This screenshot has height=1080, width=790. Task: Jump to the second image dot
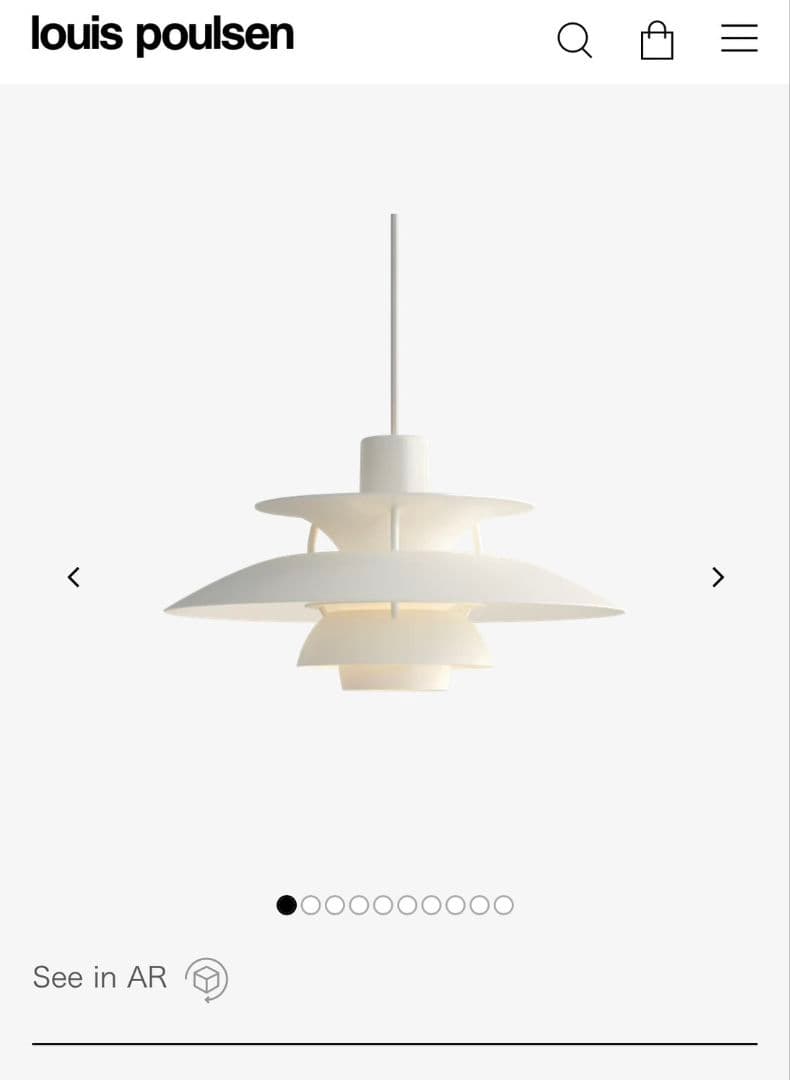coord(311,905)
